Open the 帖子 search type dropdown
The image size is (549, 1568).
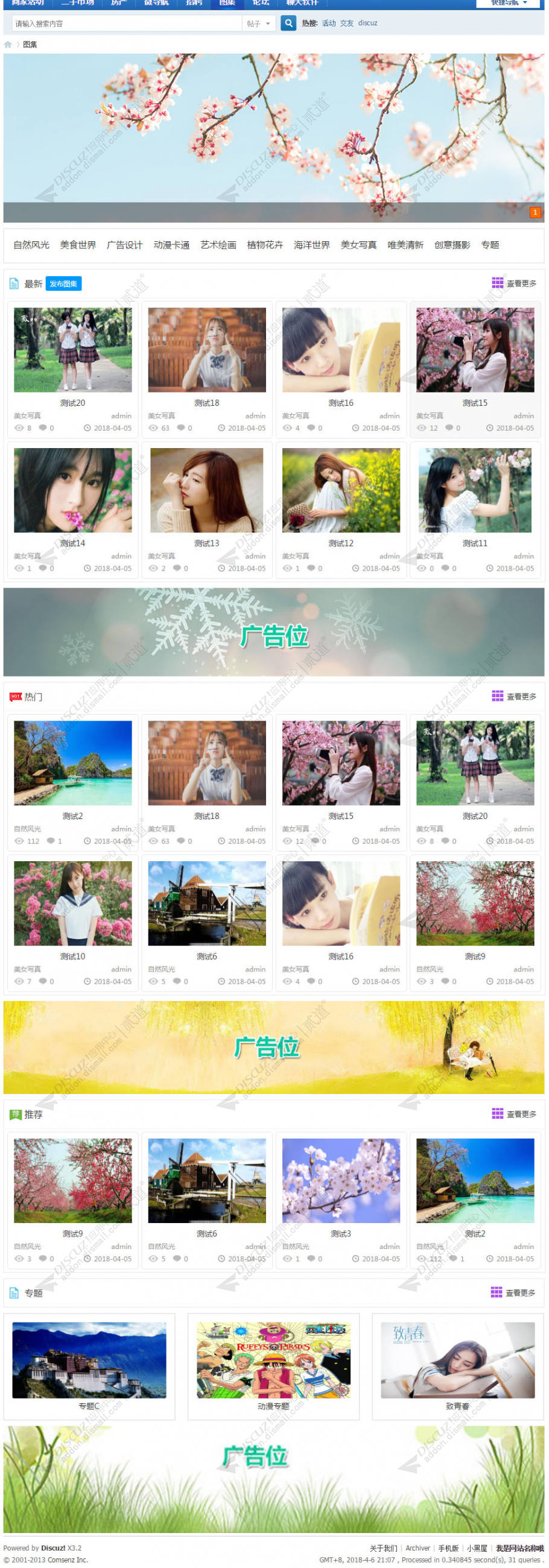pyautogui.click(x=259, y=24)
